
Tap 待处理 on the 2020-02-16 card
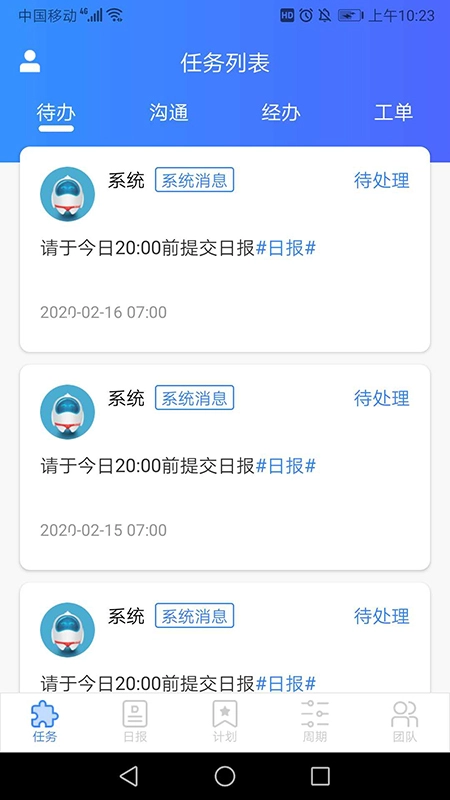coord(382,181)
